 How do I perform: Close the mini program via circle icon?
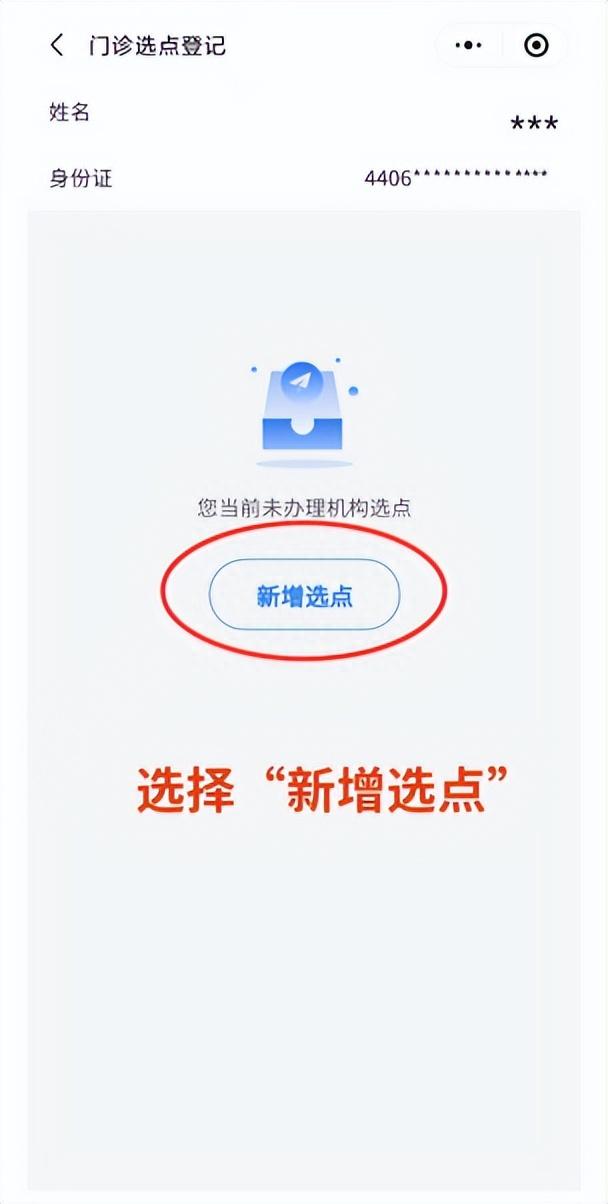click(x=536, y=45)
